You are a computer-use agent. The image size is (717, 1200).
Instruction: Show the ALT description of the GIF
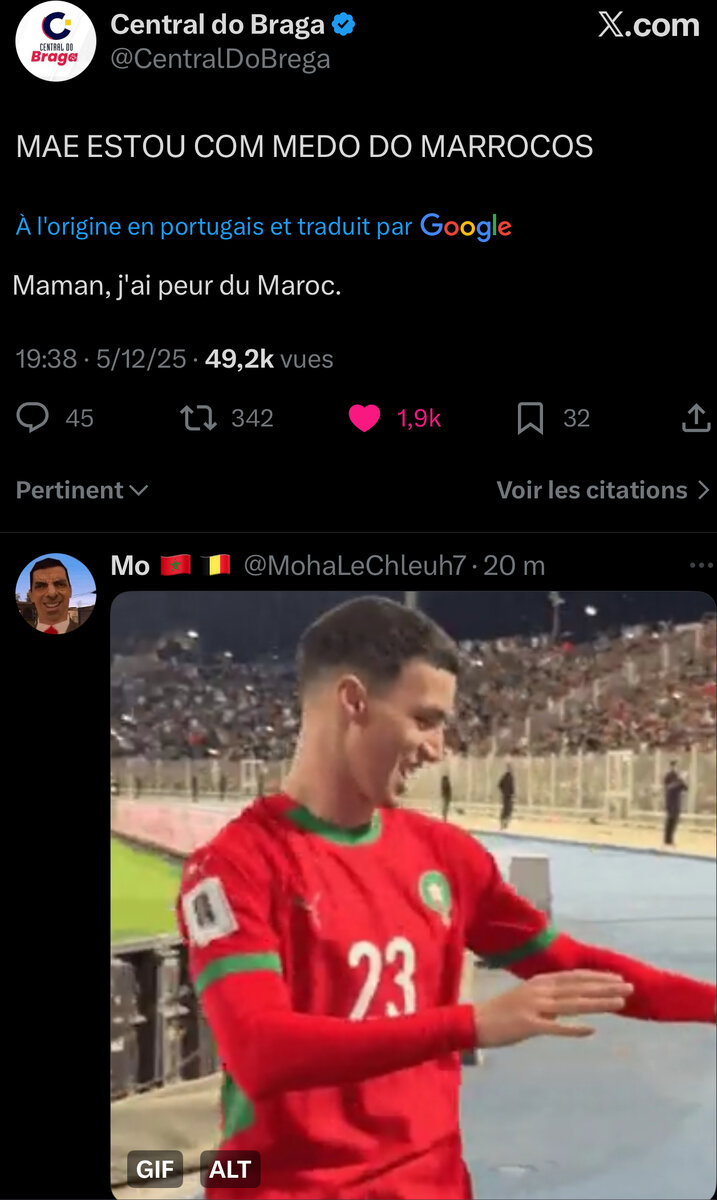click(230, 1169)
